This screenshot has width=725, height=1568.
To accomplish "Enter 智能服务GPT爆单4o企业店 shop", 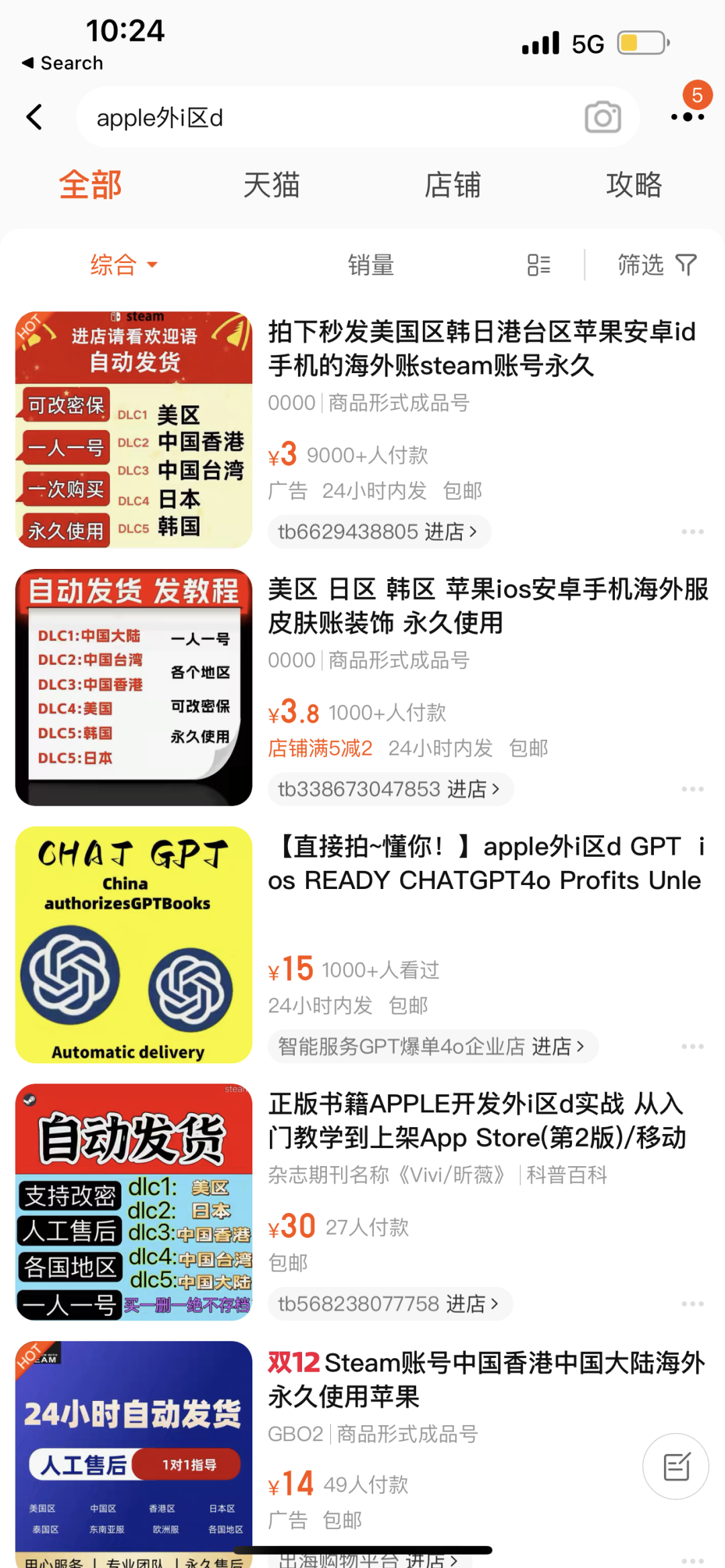I will [432, 1047].
